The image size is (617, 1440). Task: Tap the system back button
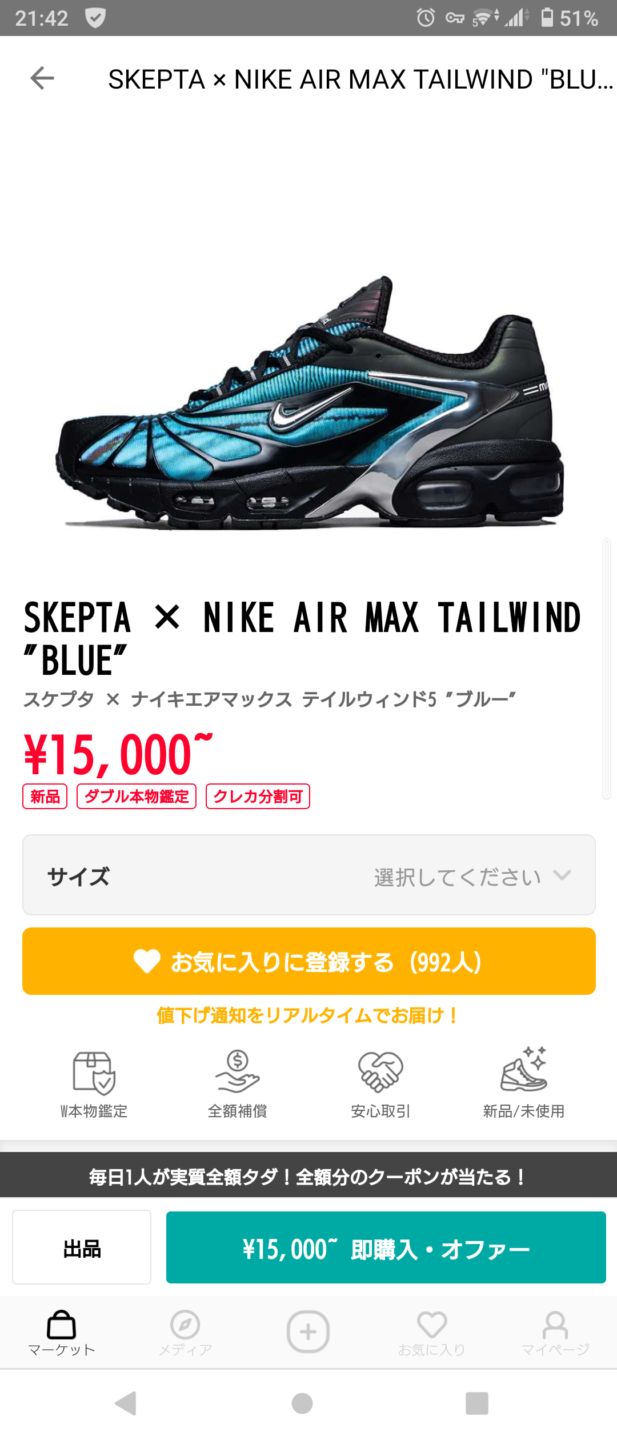pos(125,1404)
